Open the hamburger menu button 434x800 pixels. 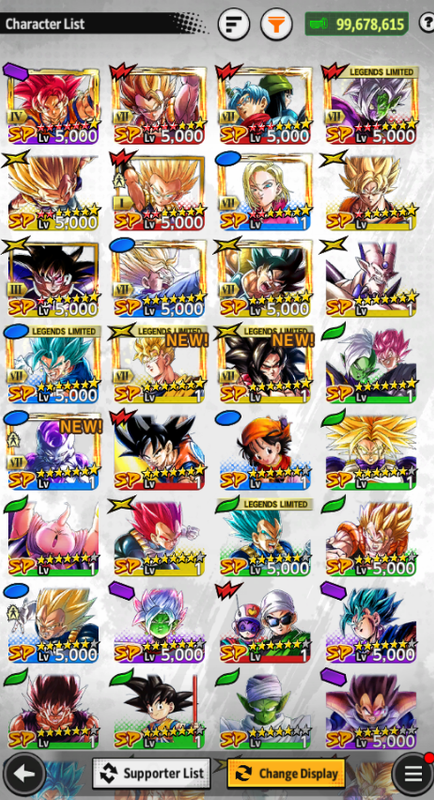pos(413,773)
